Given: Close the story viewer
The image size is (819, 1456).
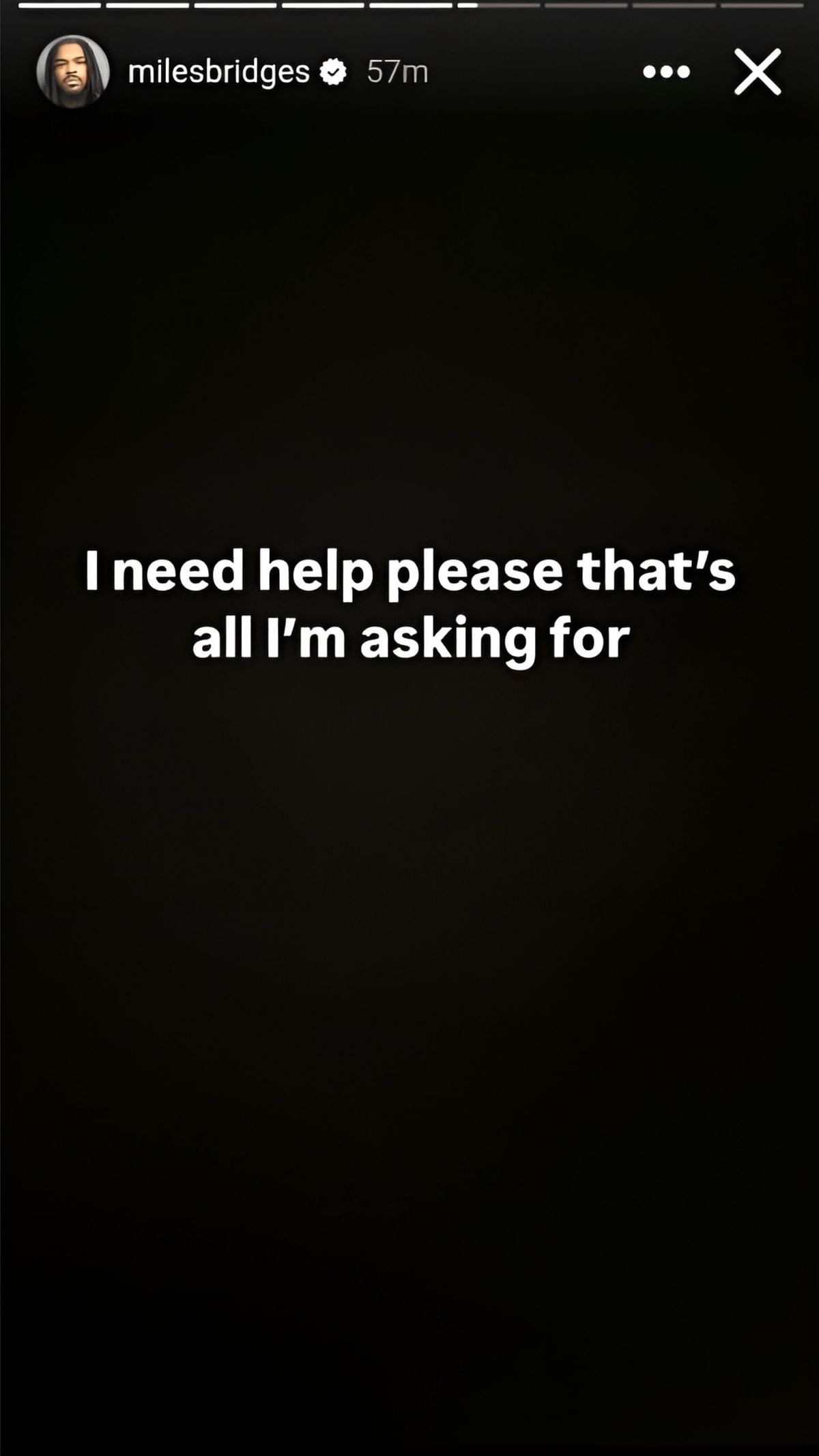Looking at the screenshot, I should coord(758,72).
